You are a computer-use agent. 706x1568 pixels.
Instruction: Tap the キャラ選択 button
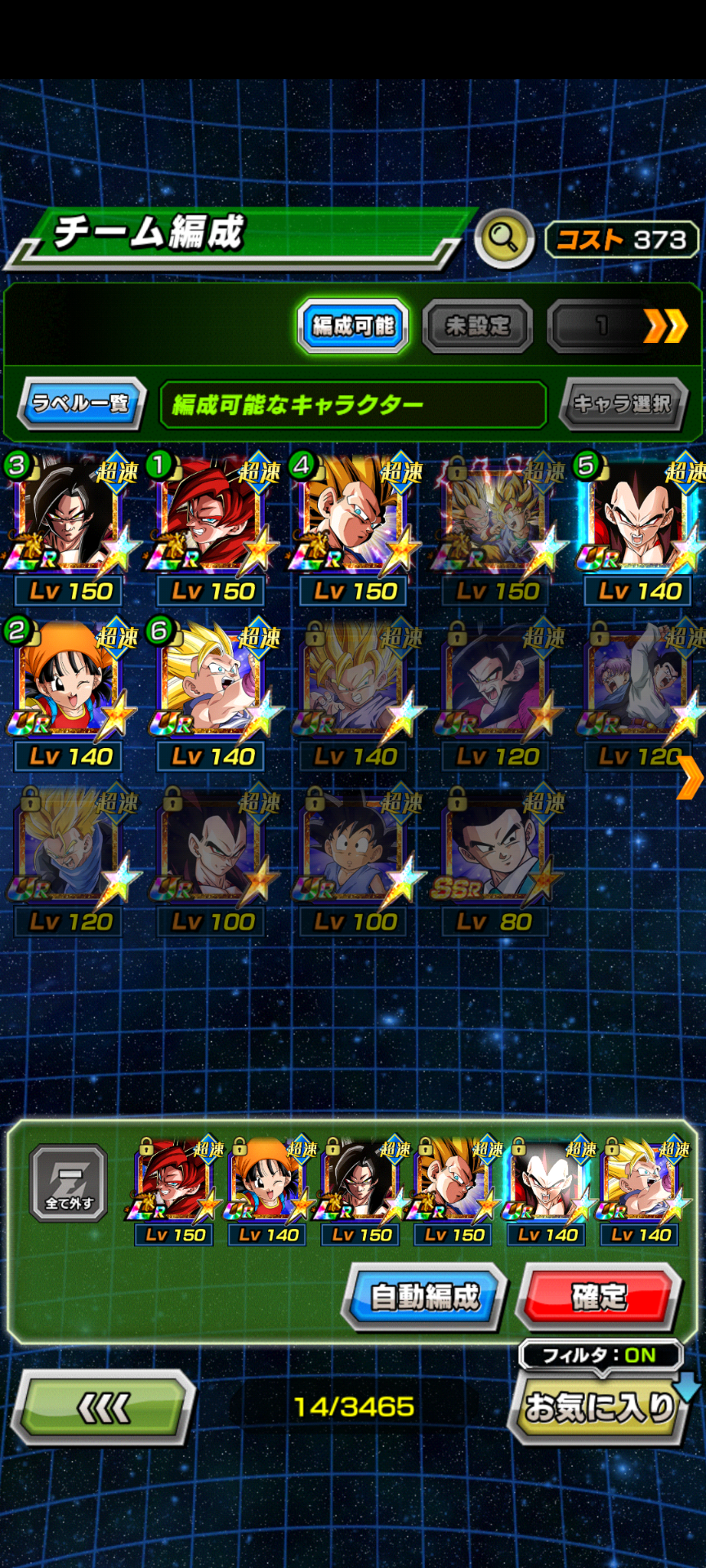pyautogui.click(x=623, y=403)
